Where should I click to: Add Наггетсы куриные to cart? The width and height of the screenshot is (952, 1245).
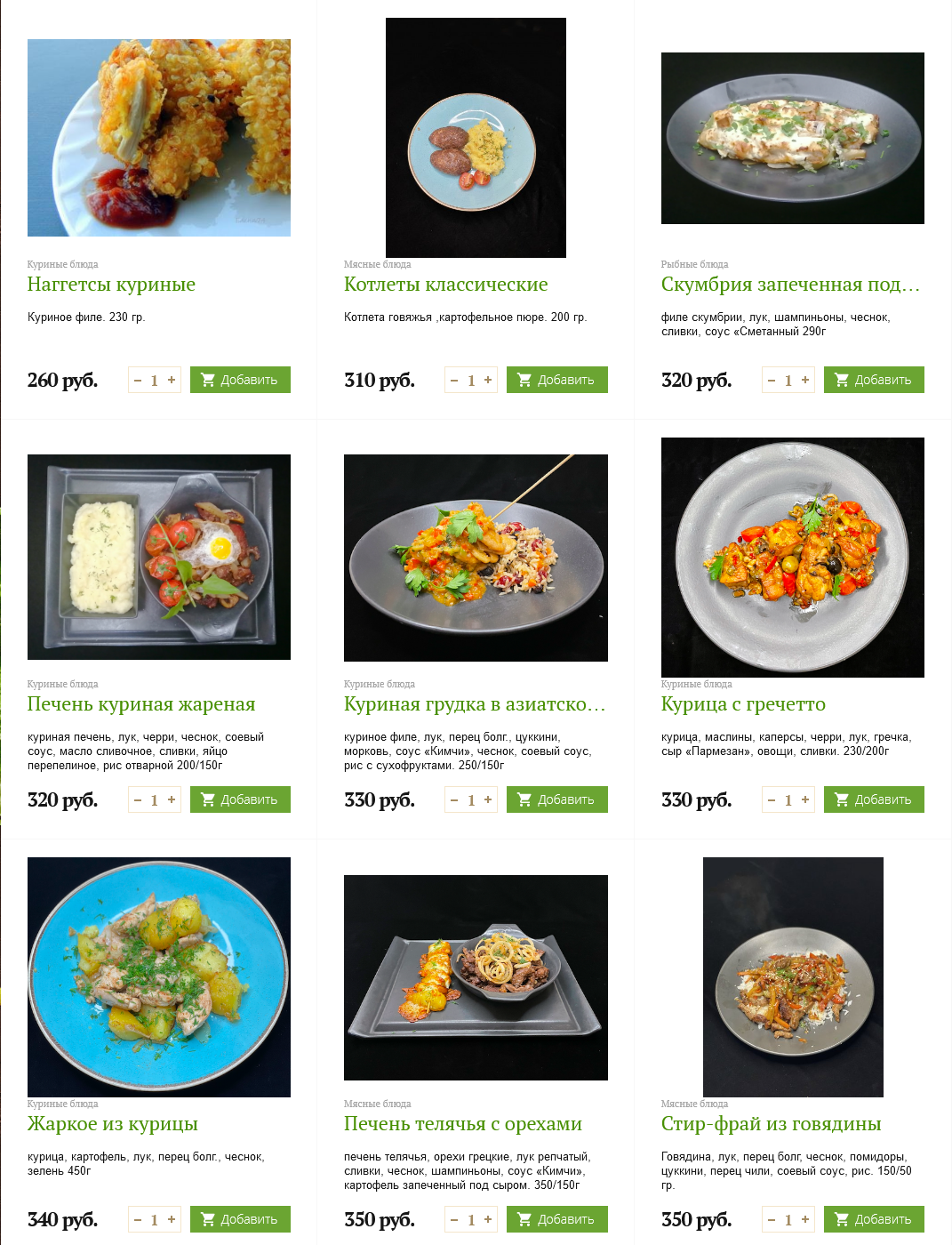pos(240,380)
